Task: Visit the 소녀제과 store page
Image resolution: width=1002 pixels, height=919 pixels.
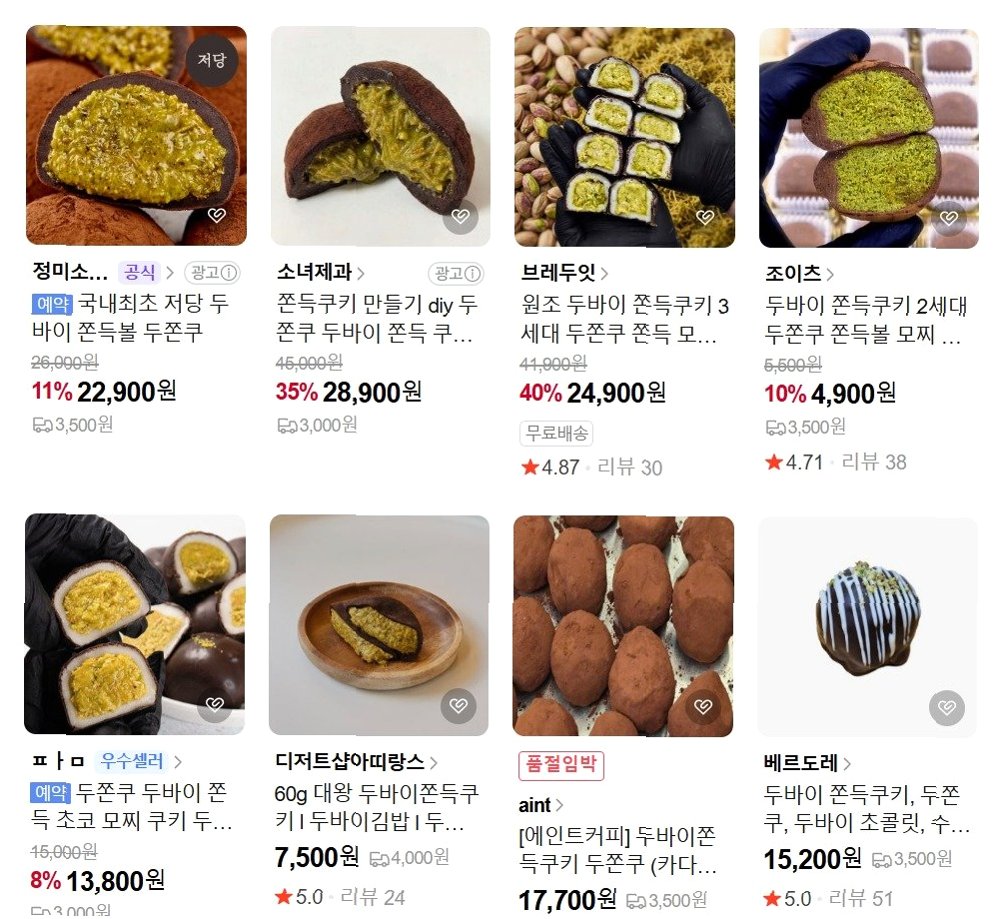Action: tap(320, 272)
